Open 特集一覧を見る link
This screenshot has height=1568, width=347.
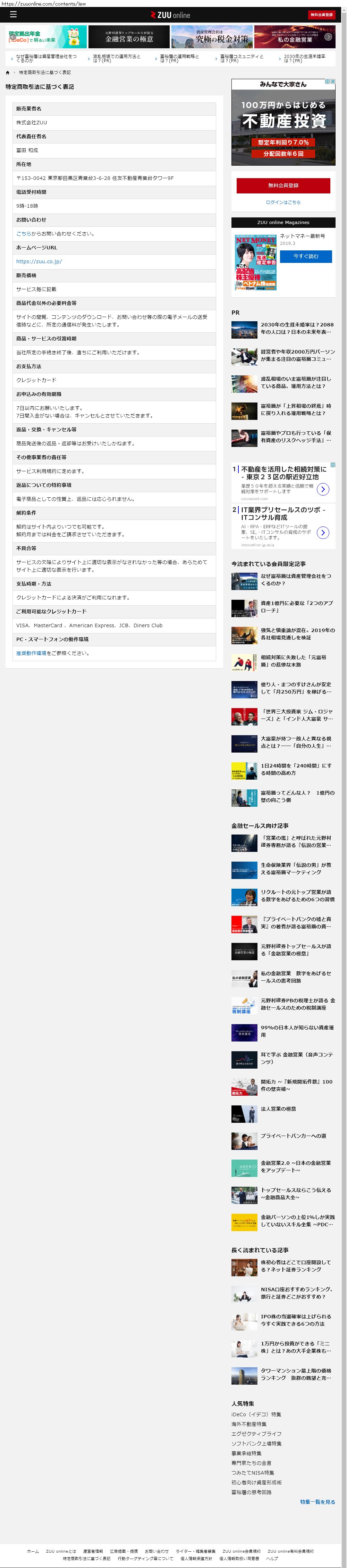tap(317, 1502)
